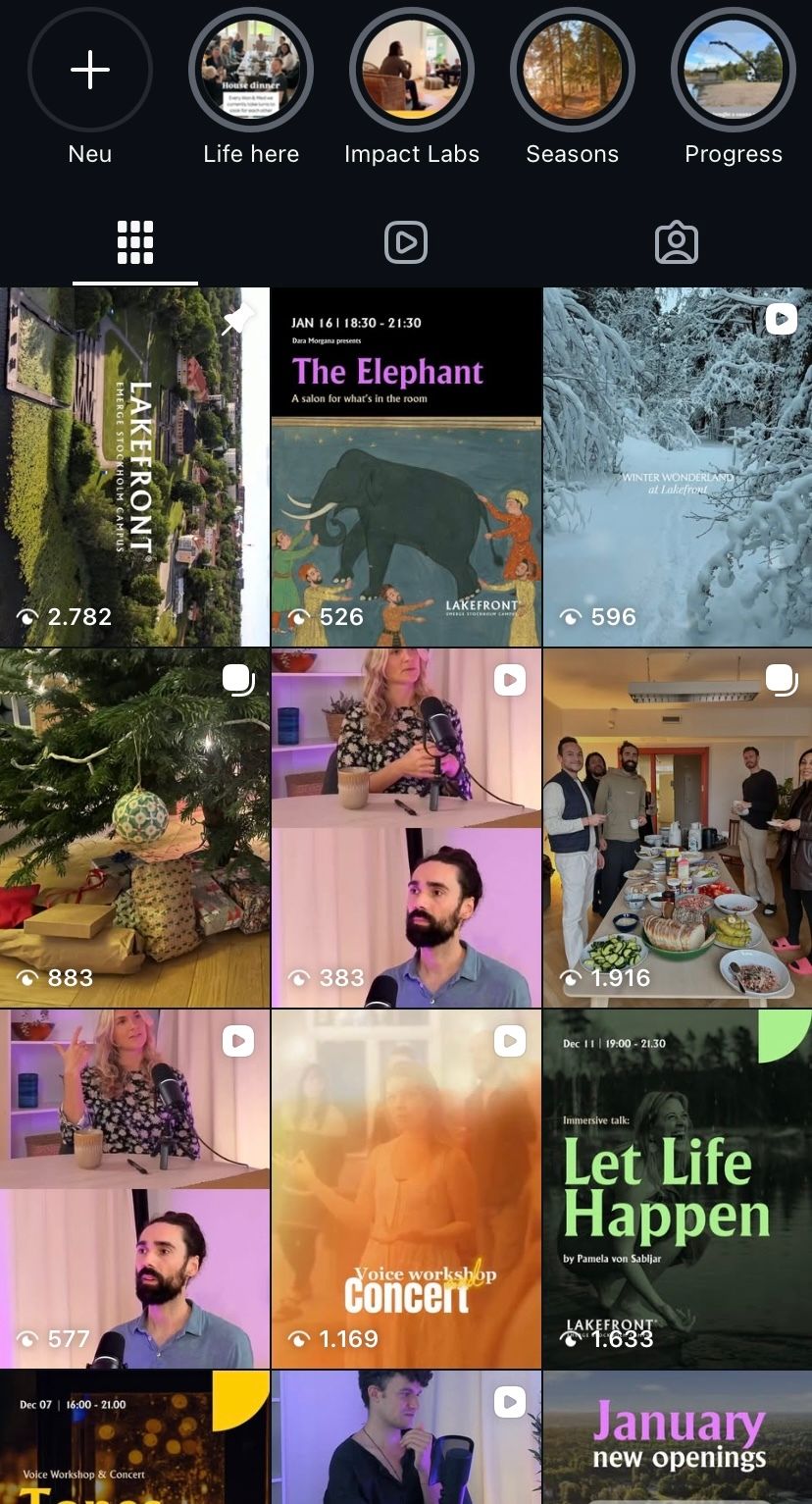
Task: View the Seasons highlight
Action: click(x=573, y=71)
